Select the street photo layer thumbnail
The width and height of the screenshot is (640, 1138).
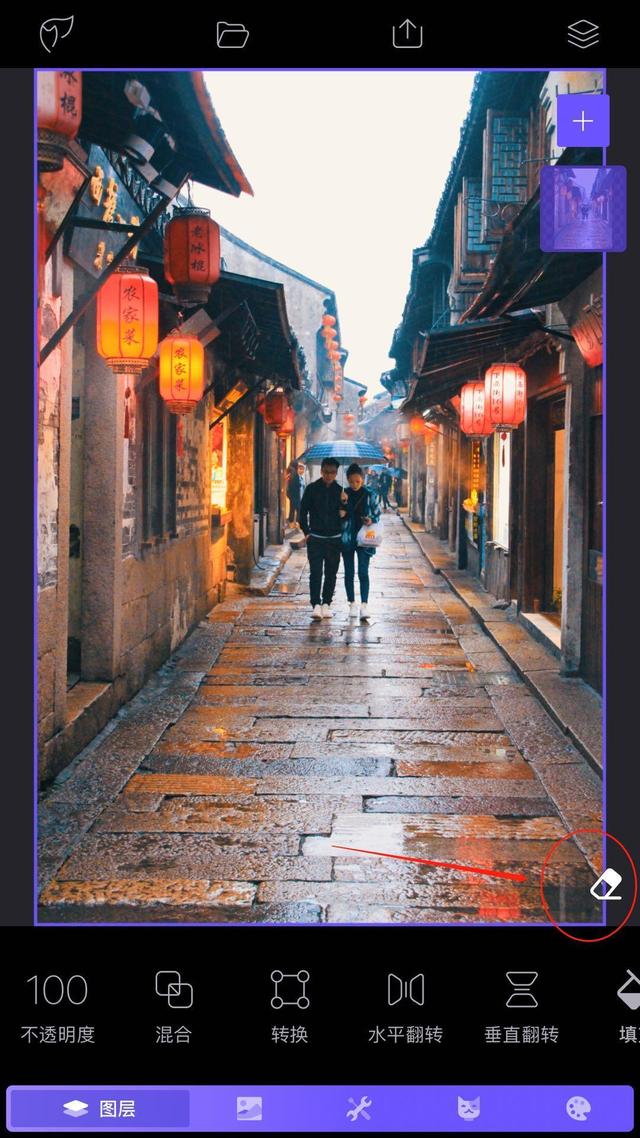click(x=583, y=209)
